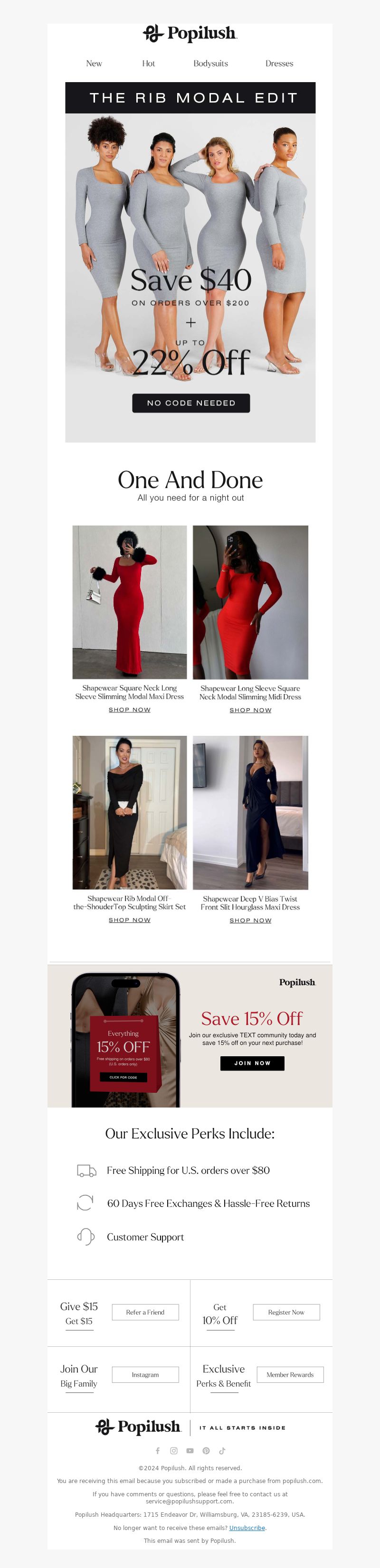Hit Register Now for 10% off
The width and height of the screenshot is (380, 1568).
pos(286,1312)
